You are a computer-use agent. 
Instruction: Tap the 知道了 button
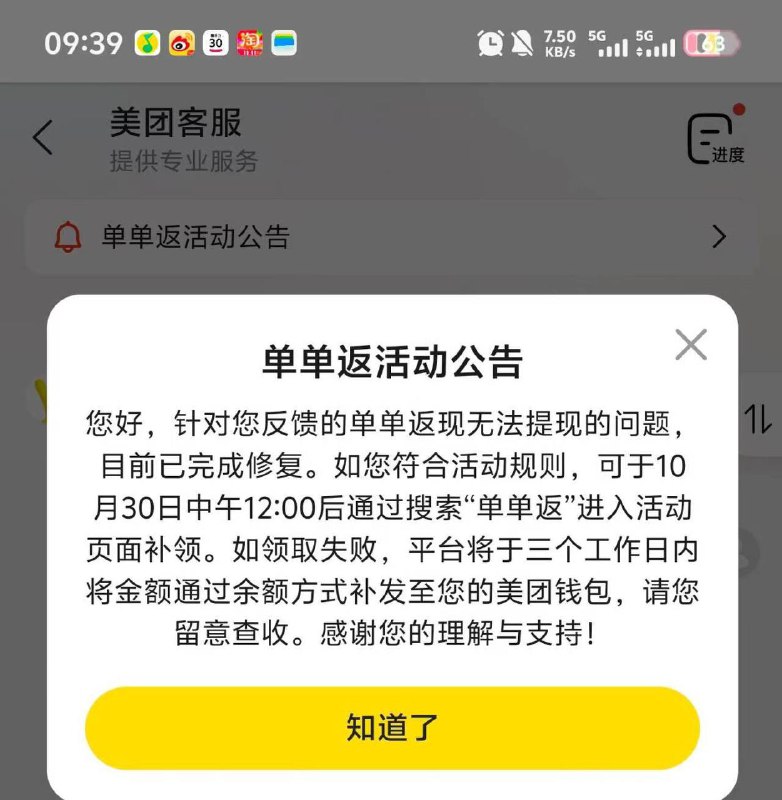pos(392,728)
